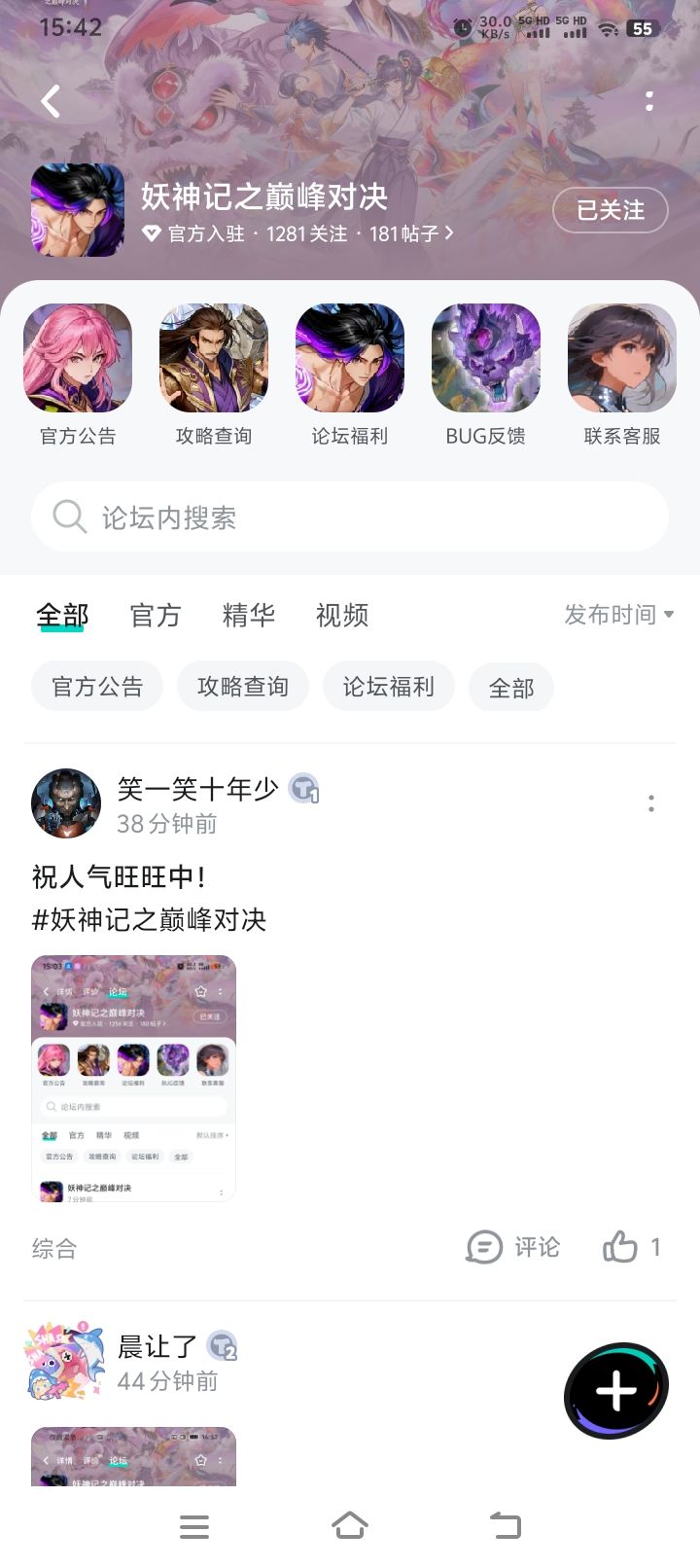The image size is (700, 1568).
Task: Comment on 笑一笑十年少's post
Action: click(x=513, y=1247)
